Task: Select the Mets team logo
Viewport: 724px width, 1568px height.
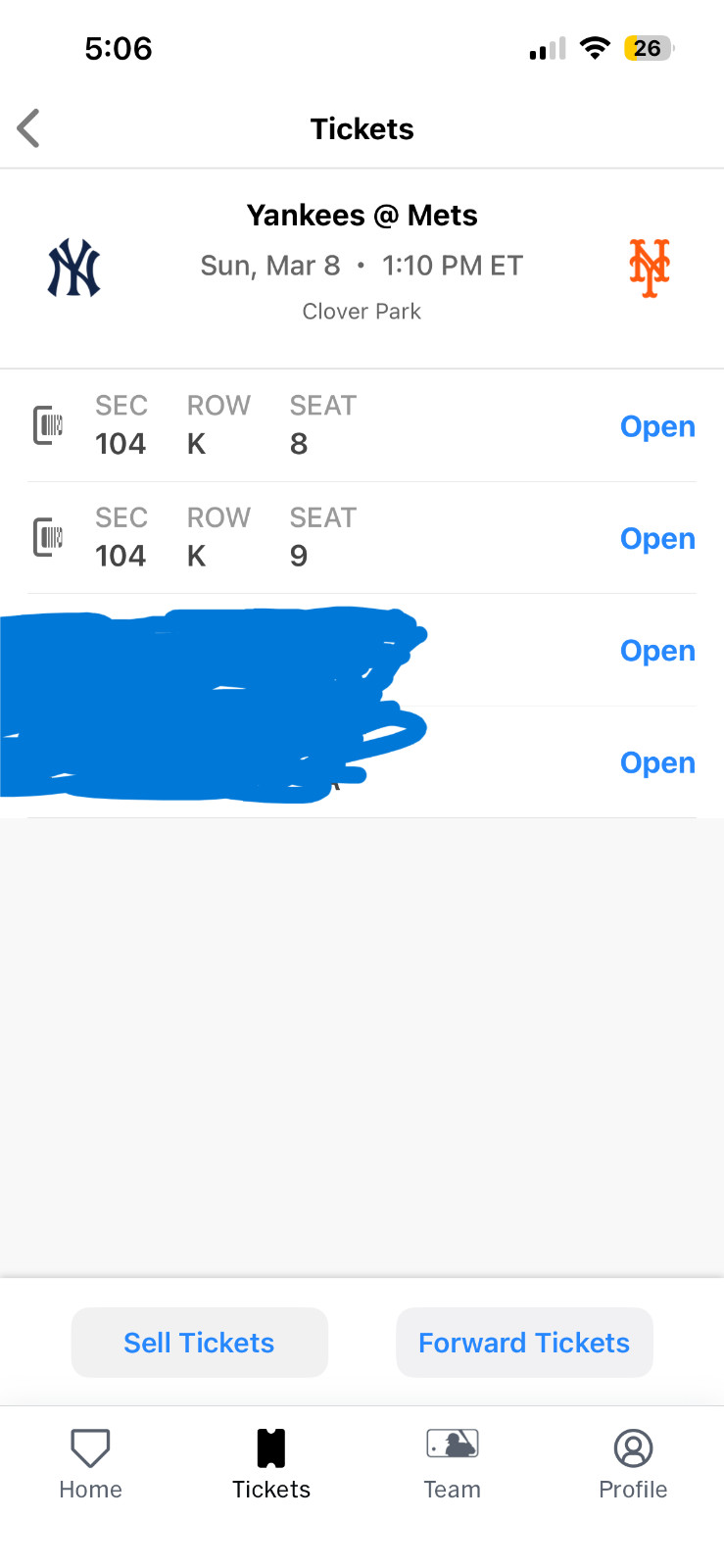Action: [x=648, y=266]
